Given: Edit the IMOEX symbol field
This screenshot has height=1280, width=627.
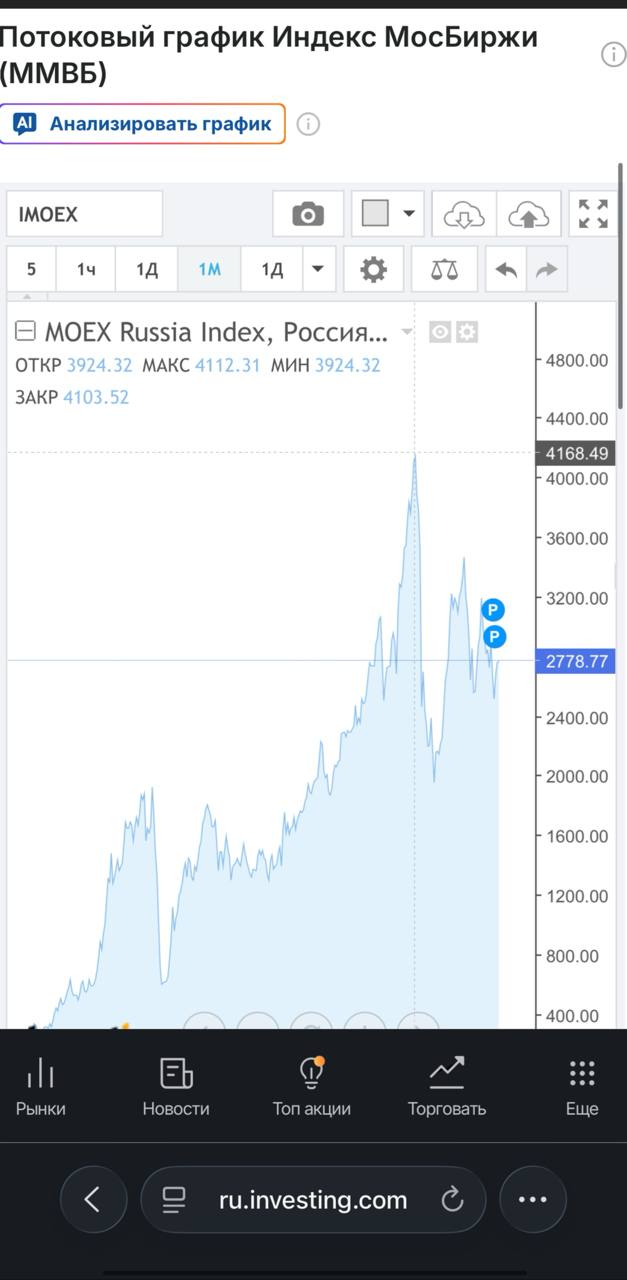Looking at the screenshot, I should click(x=85, y=214).
